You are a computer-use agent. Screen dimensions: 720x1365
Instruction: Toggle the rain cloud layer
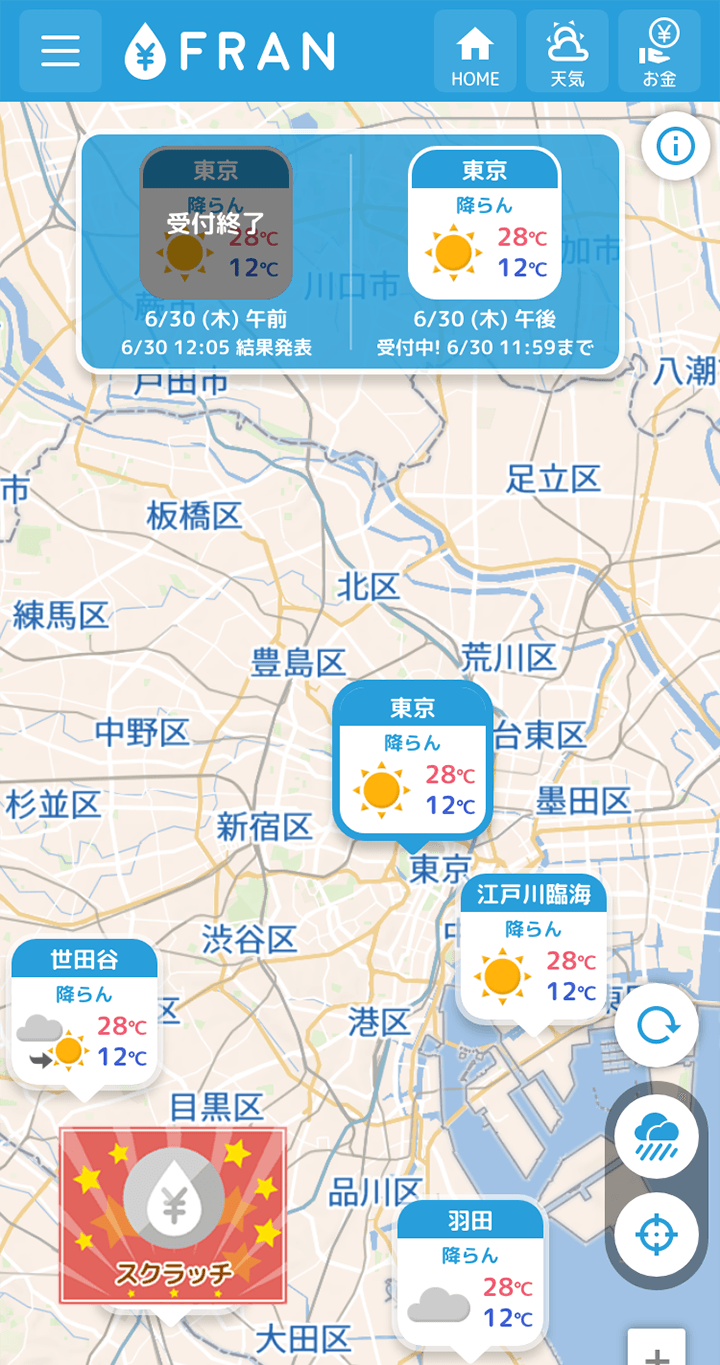click(656, 1135)
